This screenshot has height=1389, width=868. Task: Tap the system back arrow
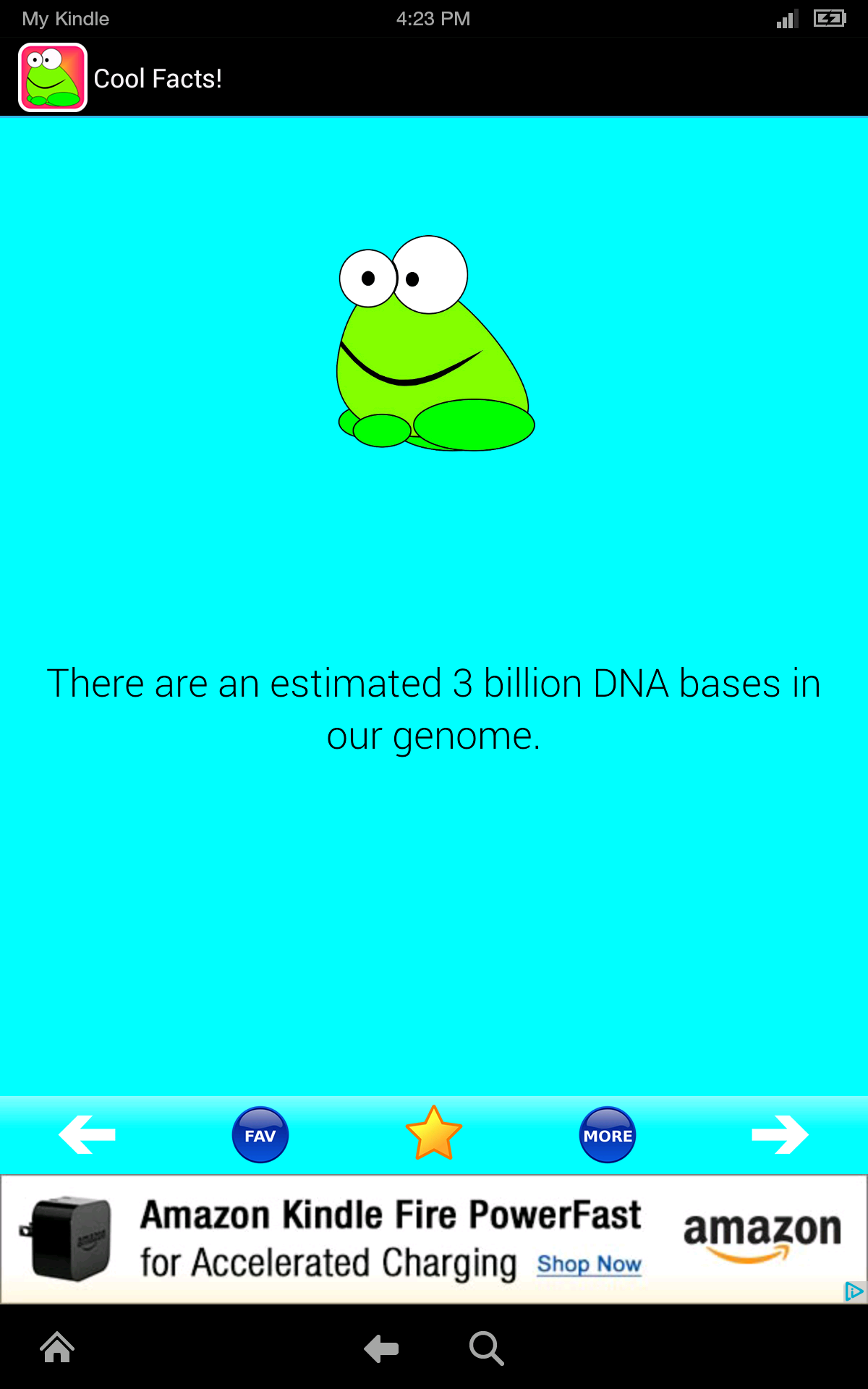(381, 1348)
